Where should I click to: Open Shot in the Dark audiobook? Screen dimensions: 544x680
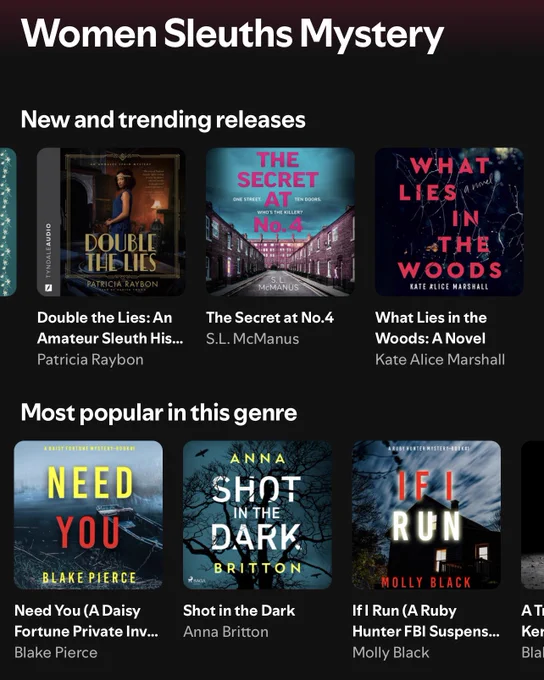click(258, 515)
